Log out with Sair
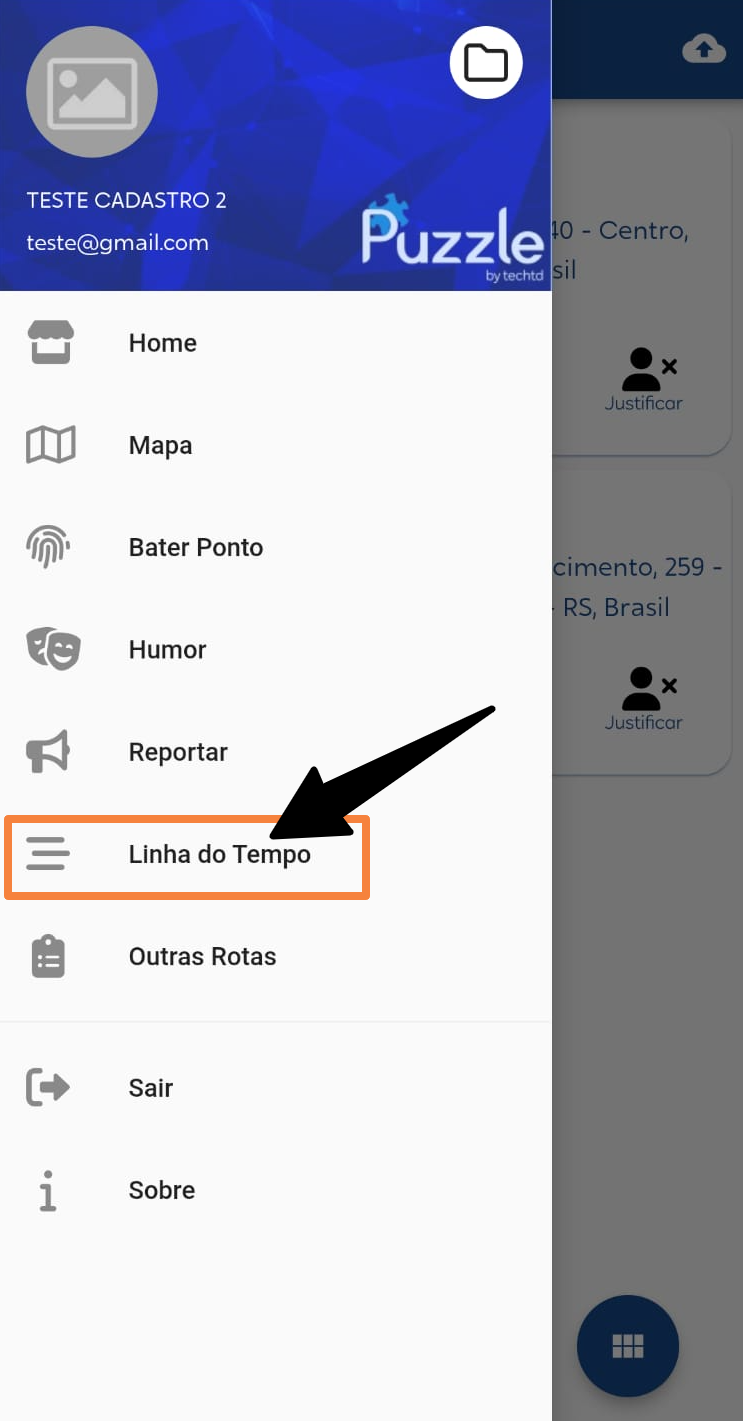This screenshot has width=743, height=1421. coord(275,1088)
